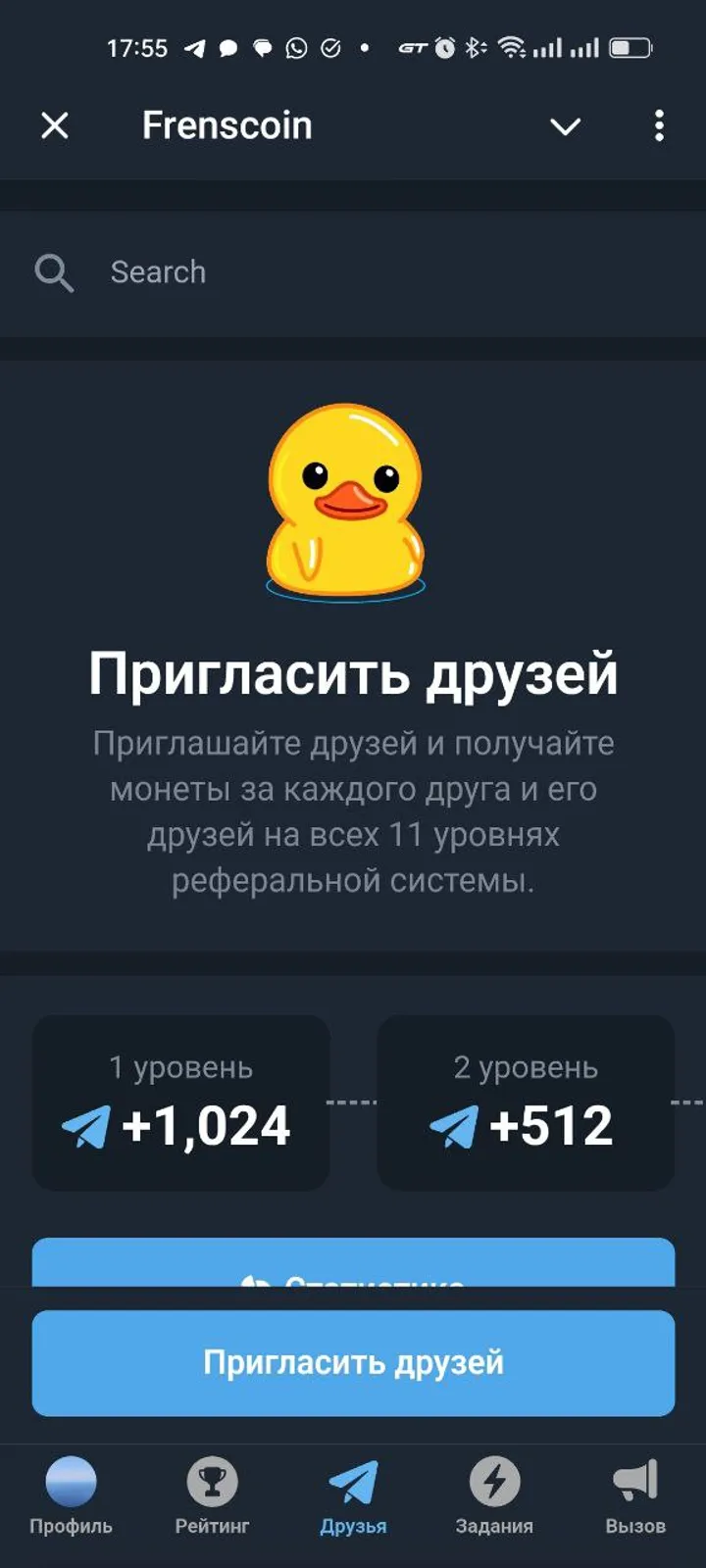Select the Вызов megaphone icon
The width and height of the screenshot is (706, 1568).
click(635, 1480)
